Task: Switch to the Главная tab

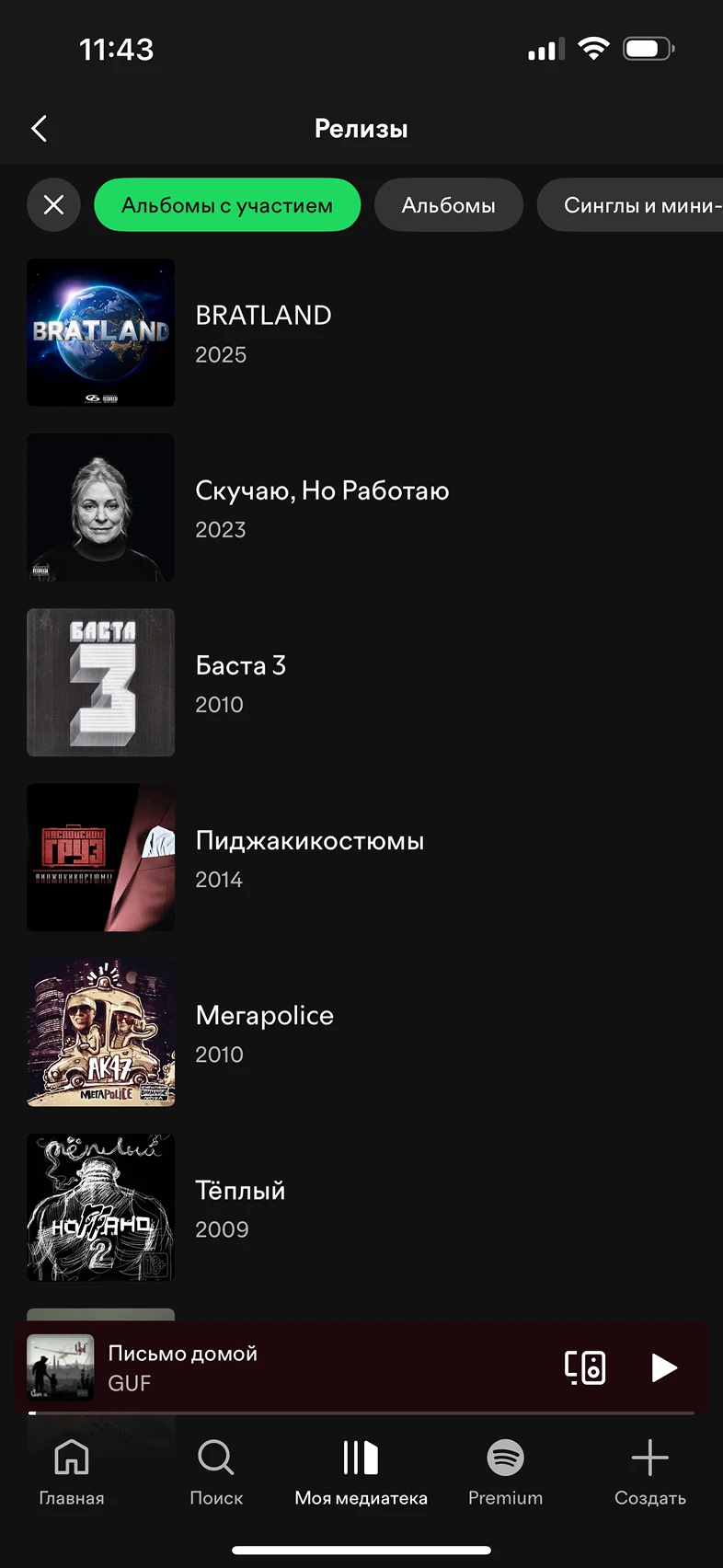Action: pyautogui.click(x=72, y=1472)
